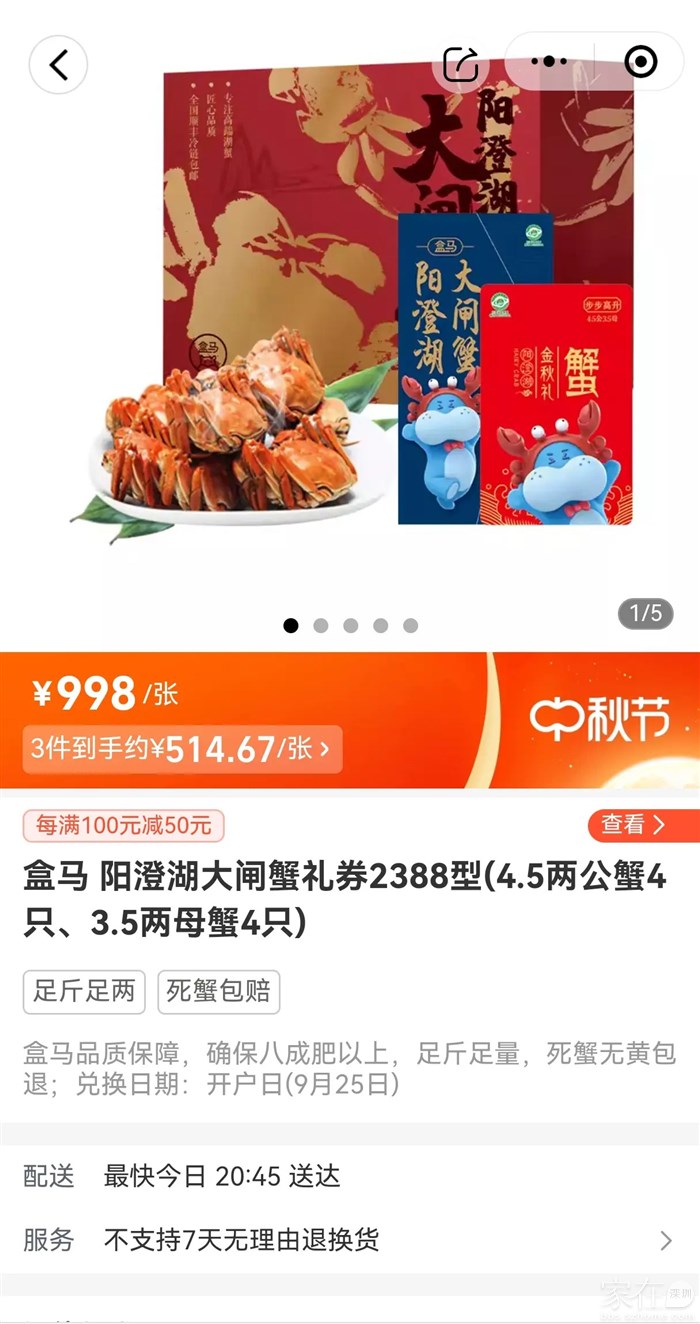The width and height of the screenshot is (700, 1324).
Task: Go back using the back arrow
Action: coord(58,65)
